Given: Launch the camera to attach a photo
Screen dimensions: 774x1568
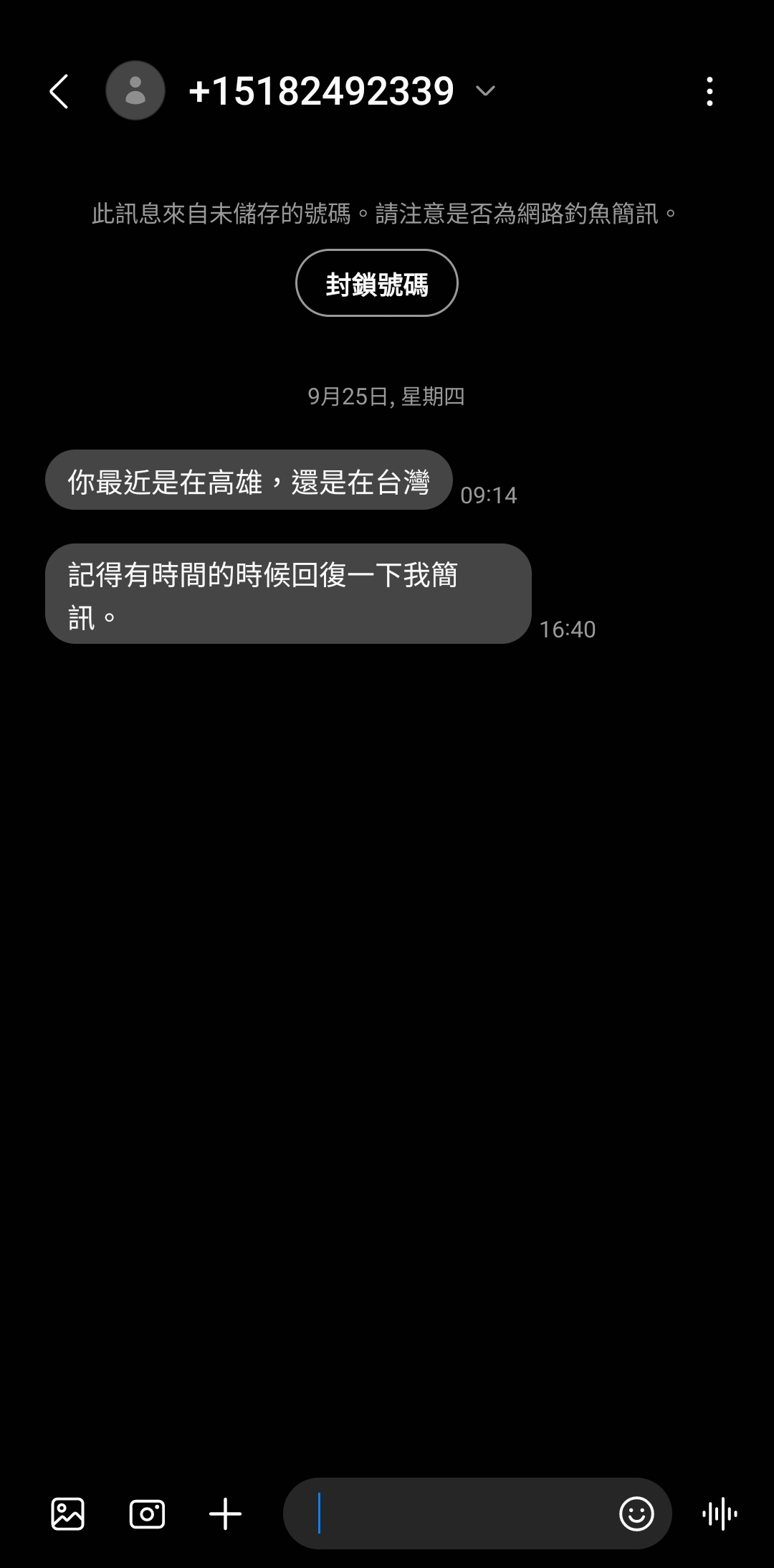Looking at the screenshot, I should pyautogui.click(x=147, y=1514).
